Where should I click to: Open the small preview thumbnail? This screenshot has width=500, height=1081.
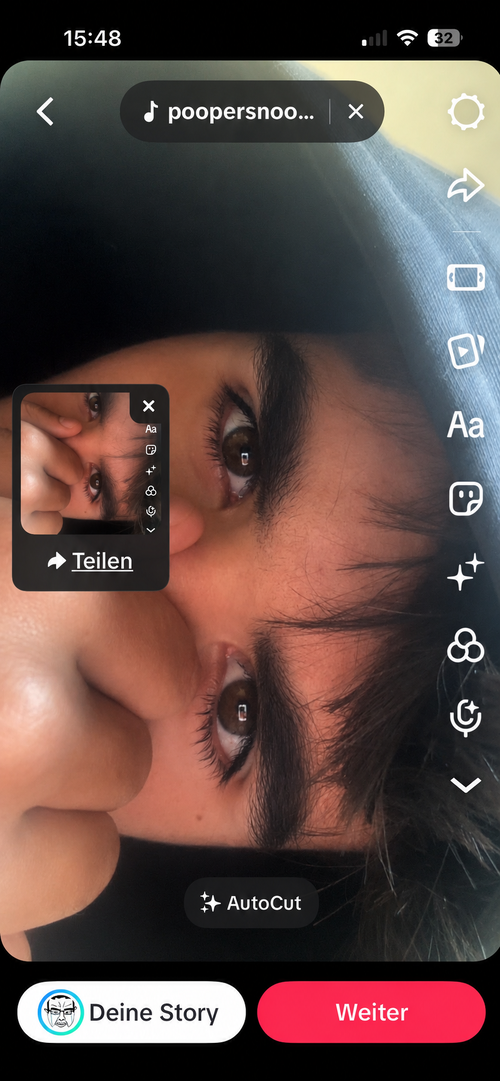pos(76,463)
